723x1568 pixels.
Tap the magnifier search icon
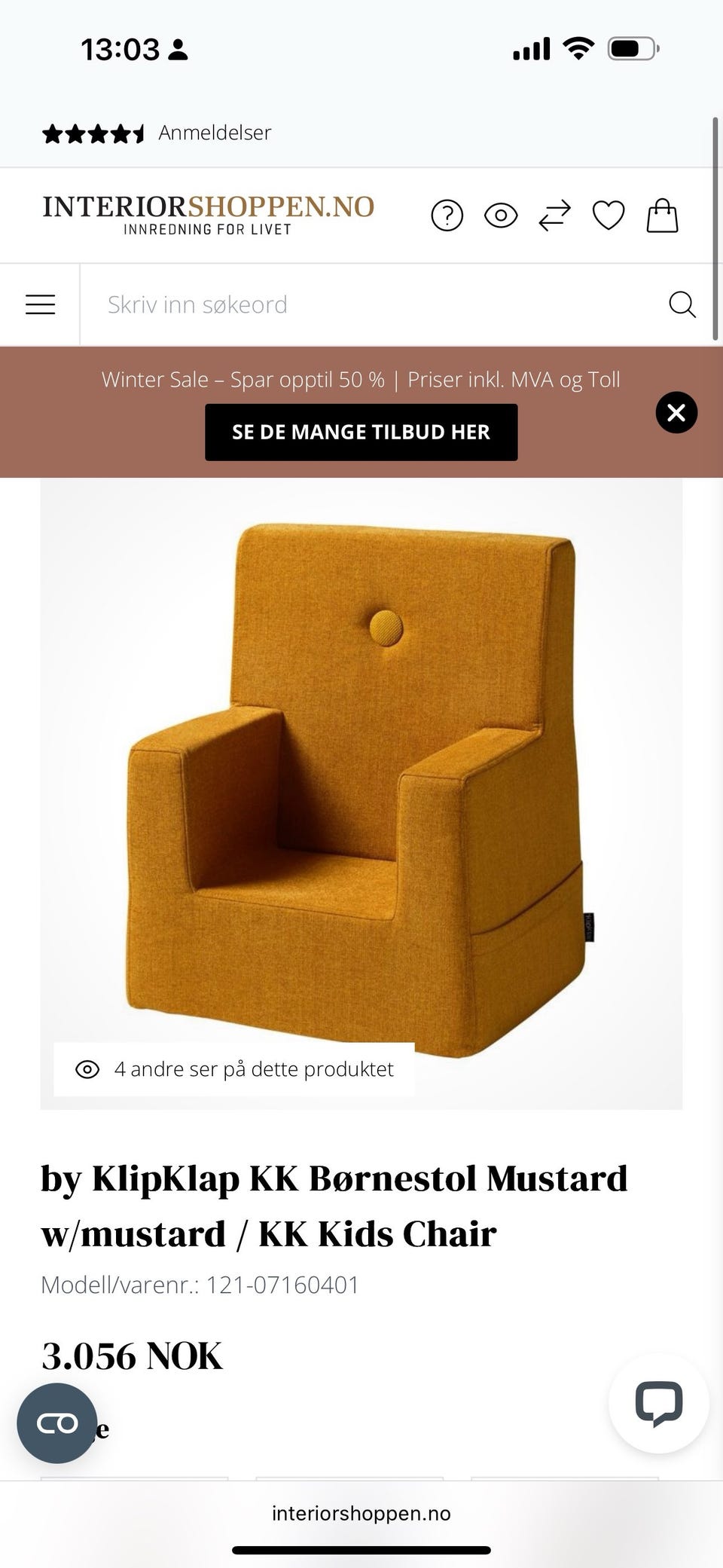(x=682, y=304)
